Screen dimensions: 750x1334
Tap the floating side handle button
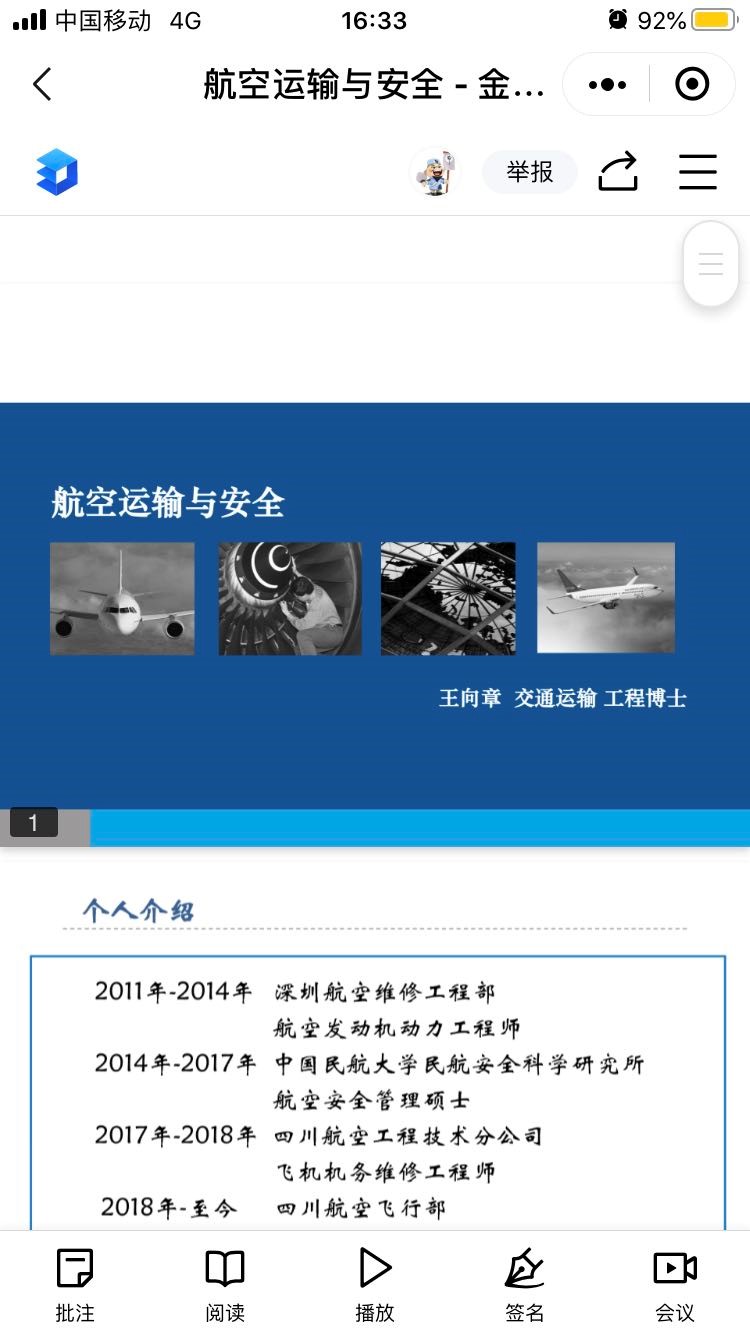(x=711, y=264)
